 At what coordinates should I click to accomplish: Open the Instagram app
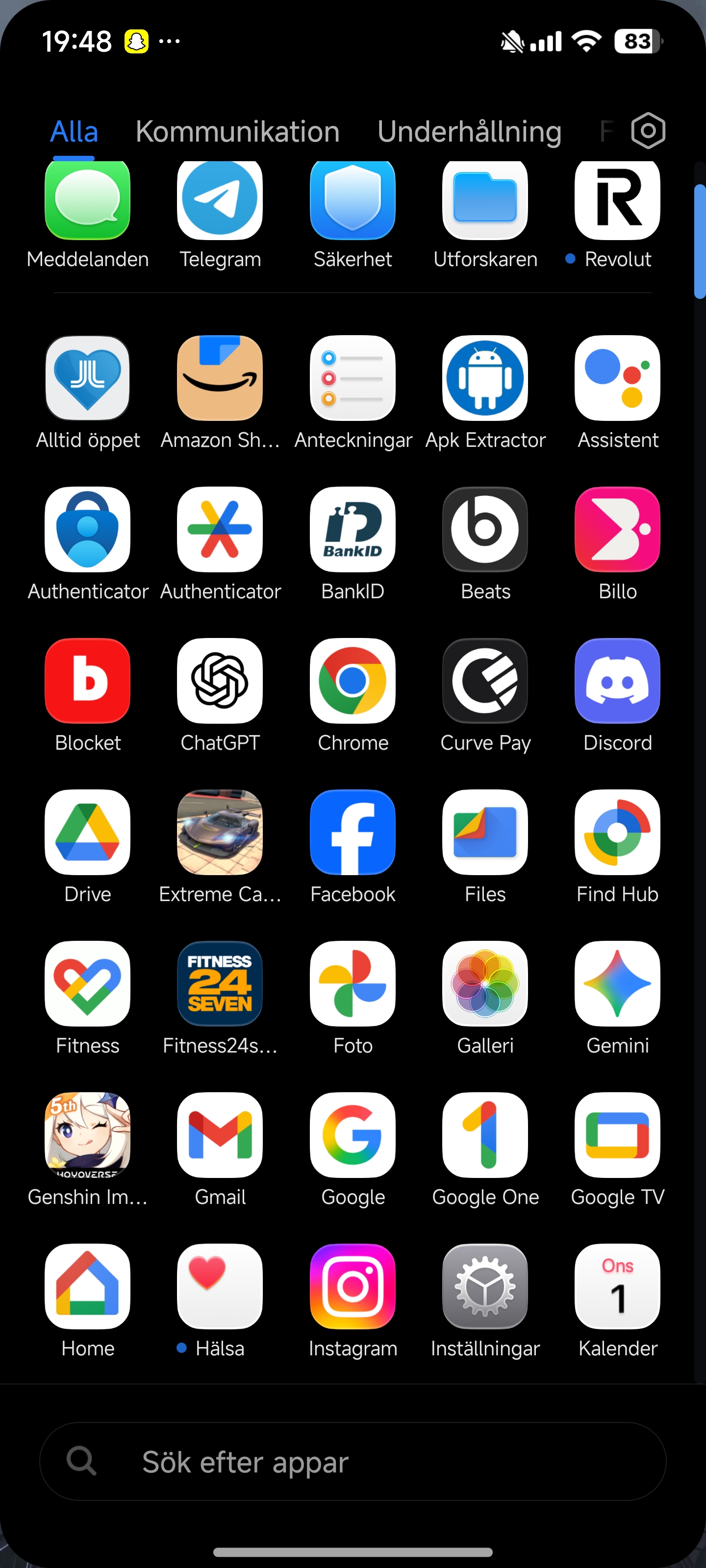pyautogui.click(x=353, y=1286)
